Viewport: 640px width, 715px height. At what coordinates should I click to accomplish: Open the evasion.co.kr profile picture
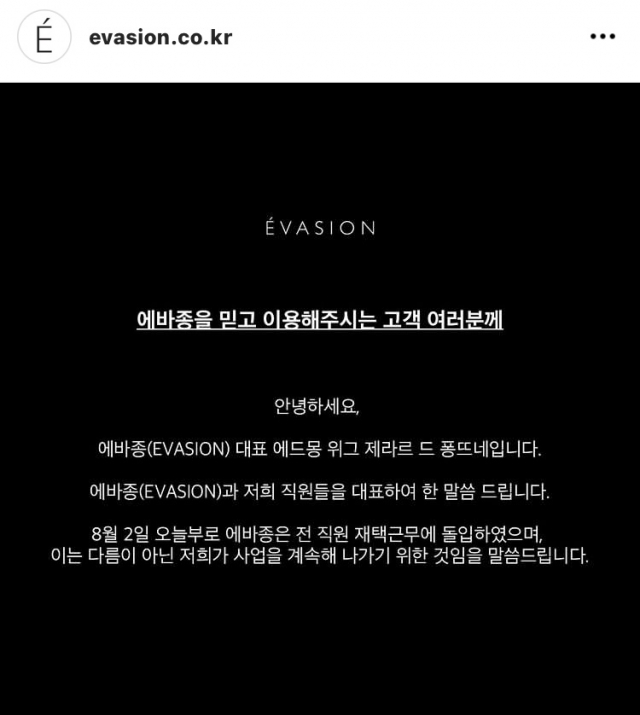tap(44, 38)
